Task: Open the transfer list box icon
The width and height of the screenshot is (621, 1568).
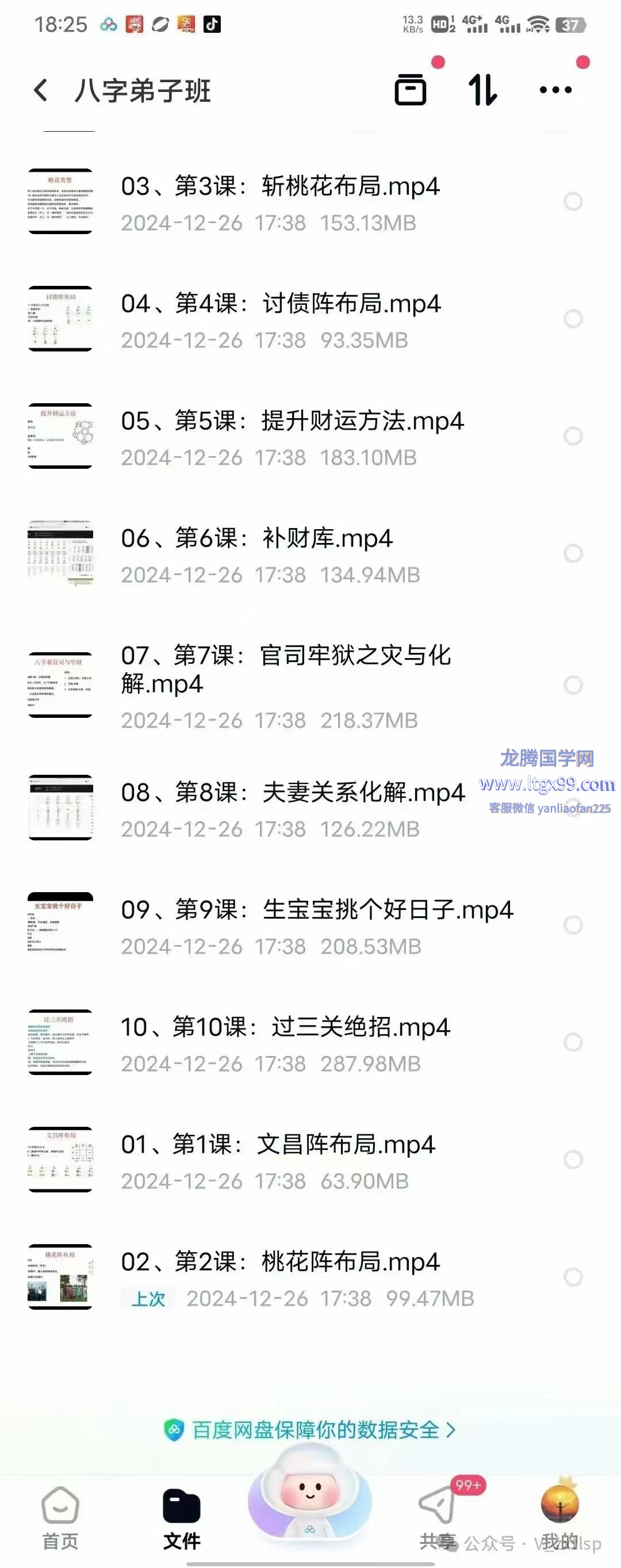Action: coord(411,90)
